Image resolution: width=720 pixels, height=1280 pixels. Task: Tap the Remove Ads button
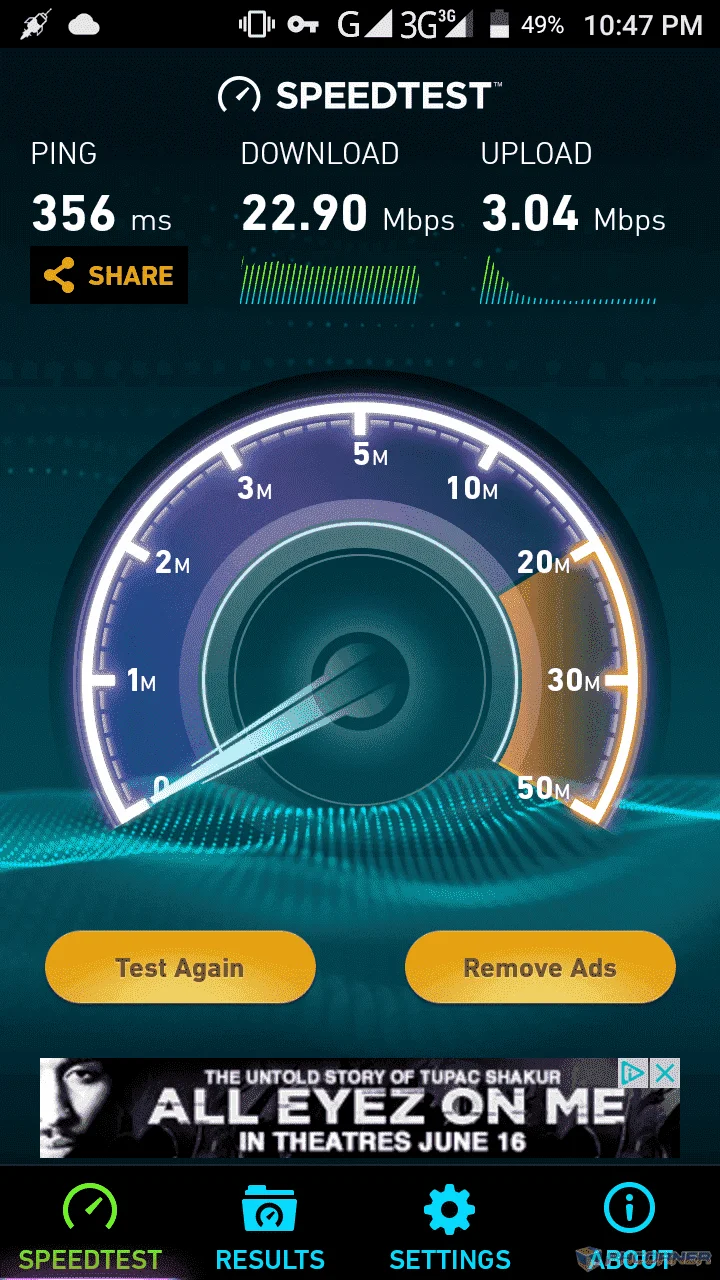pyautogui.click(x=540, y=967)
